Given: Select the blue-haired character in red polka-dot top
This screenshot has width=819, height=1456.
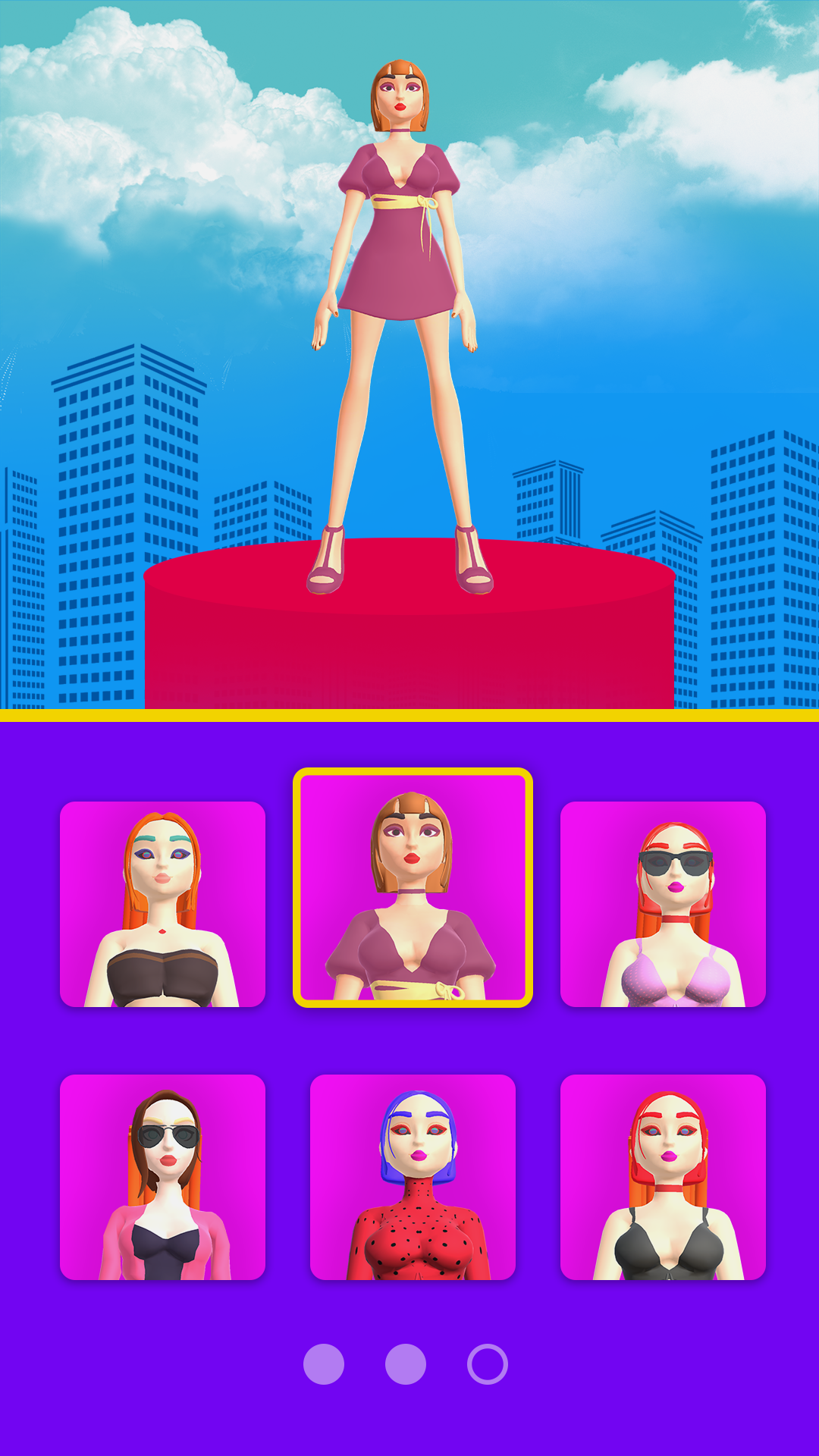Looking at the screenshot, I should point(413,1177).
